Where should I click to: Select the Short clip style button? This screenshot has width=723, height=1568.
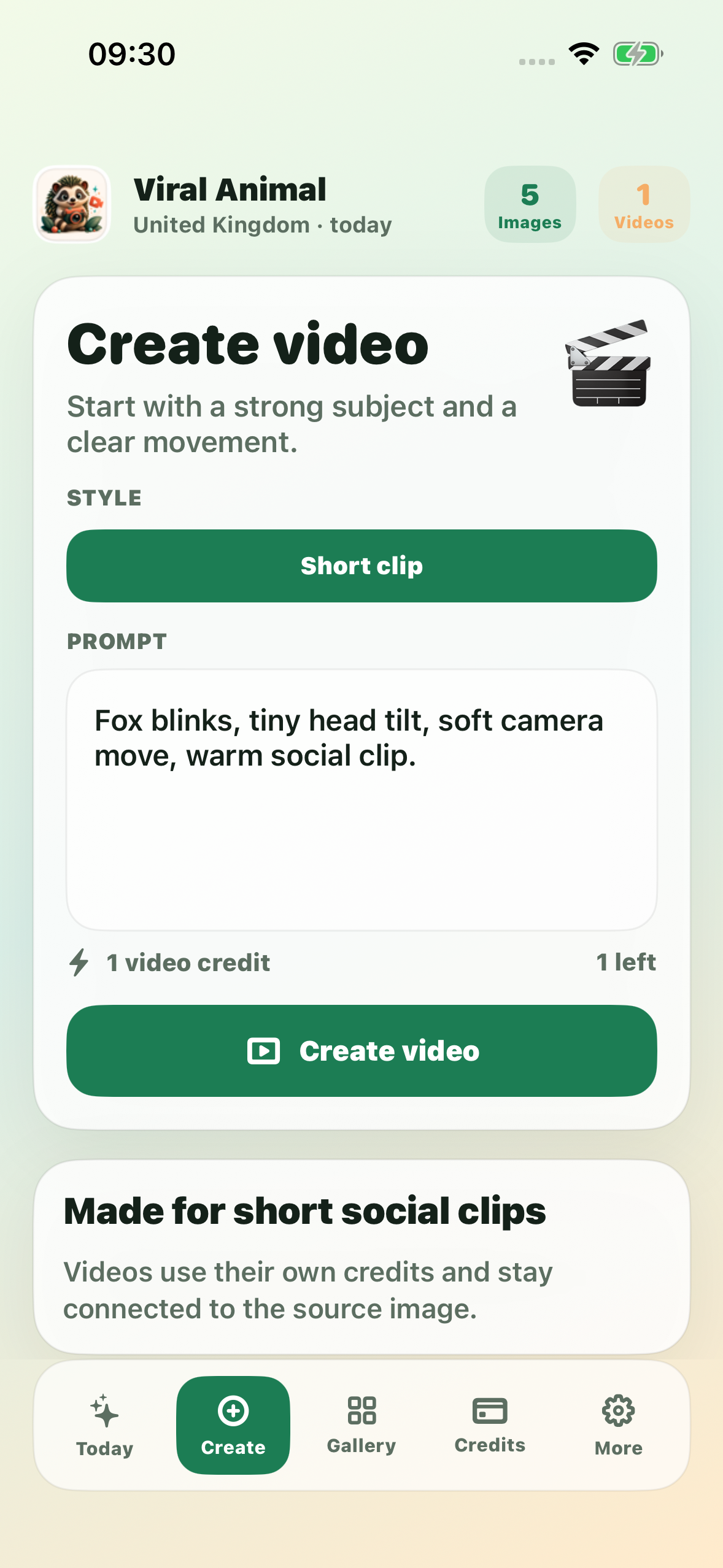coord(361,566)
